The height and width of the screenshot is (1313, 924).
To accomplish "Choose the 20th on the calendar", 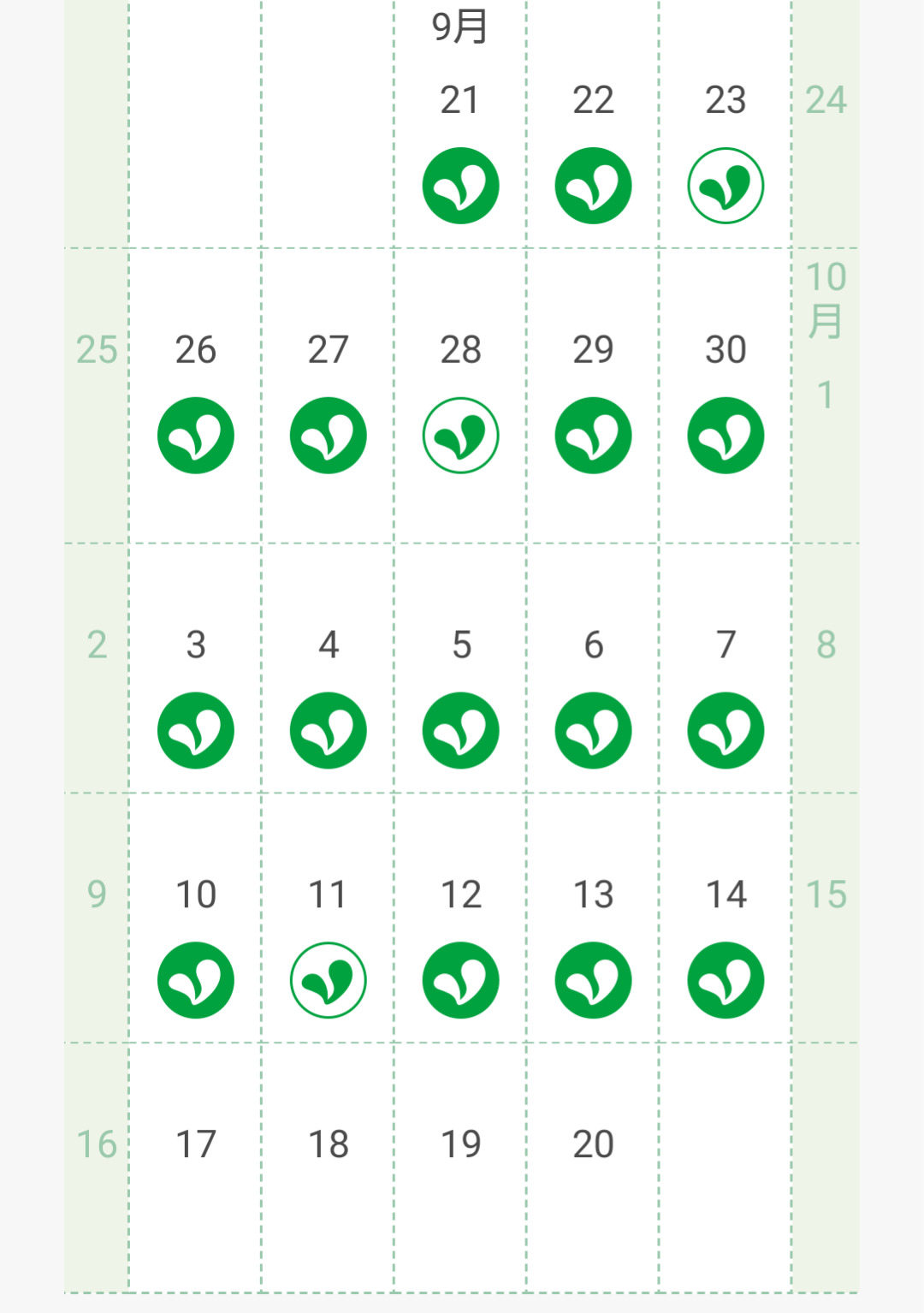I will pos(593,1167).
